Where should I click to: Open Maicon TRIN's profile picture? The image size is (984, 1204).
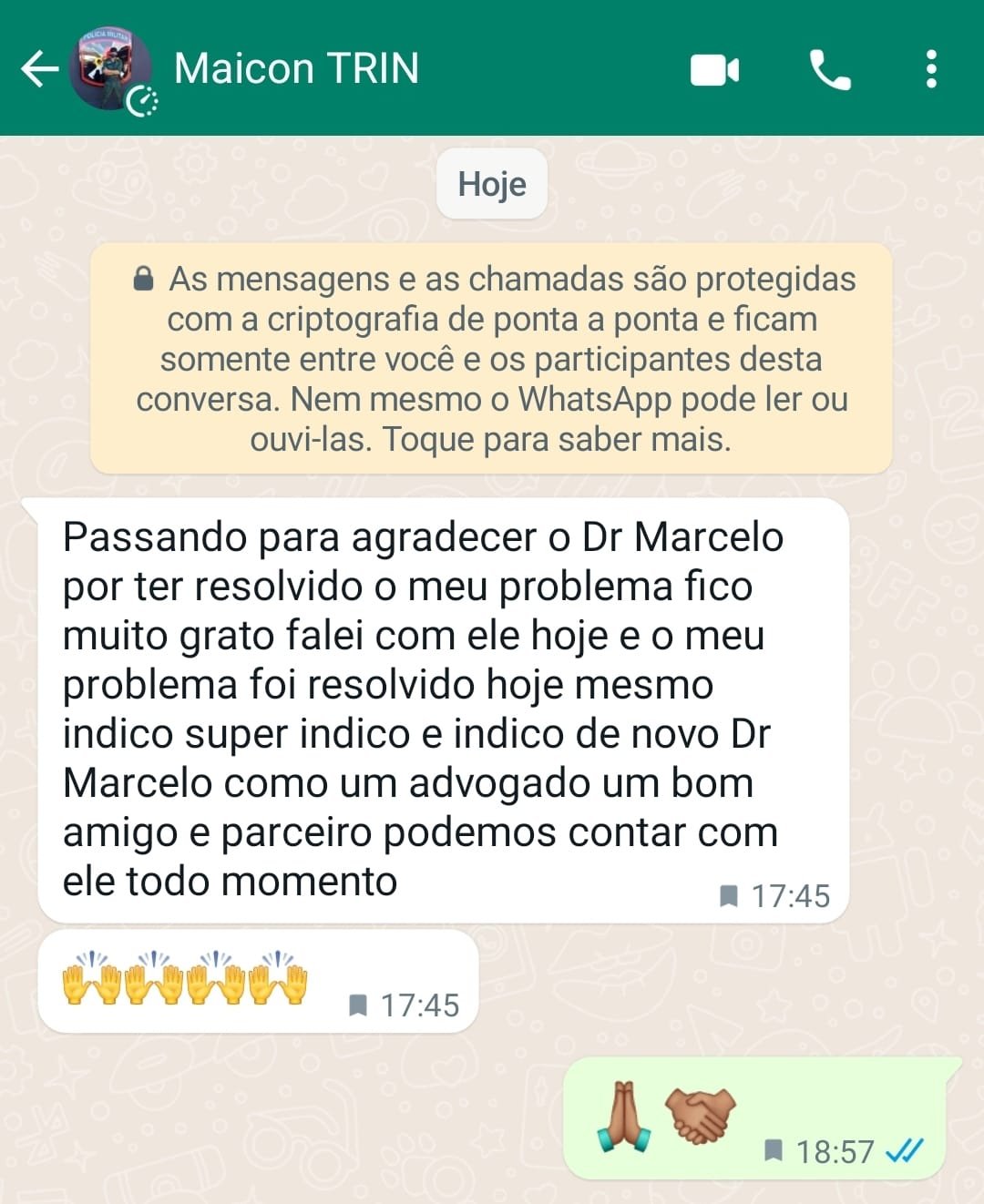(x=110, y=69)
